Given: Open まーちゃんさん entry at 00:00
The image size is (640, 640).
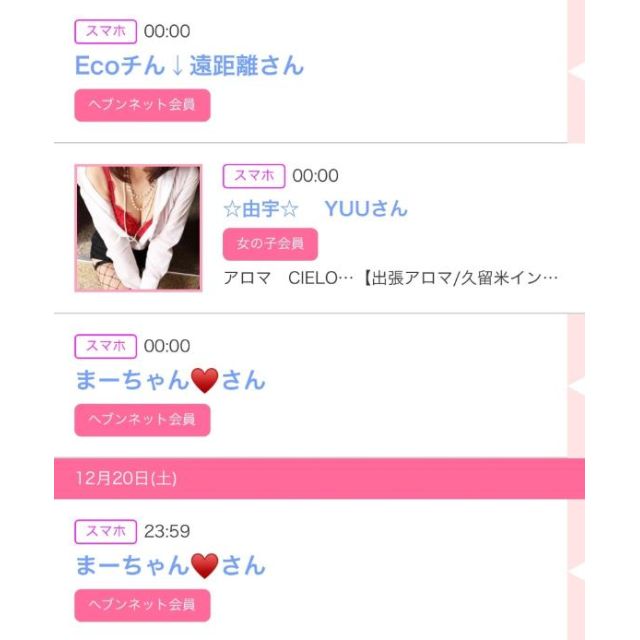Looking at the screenshot, I should (170, 380).
